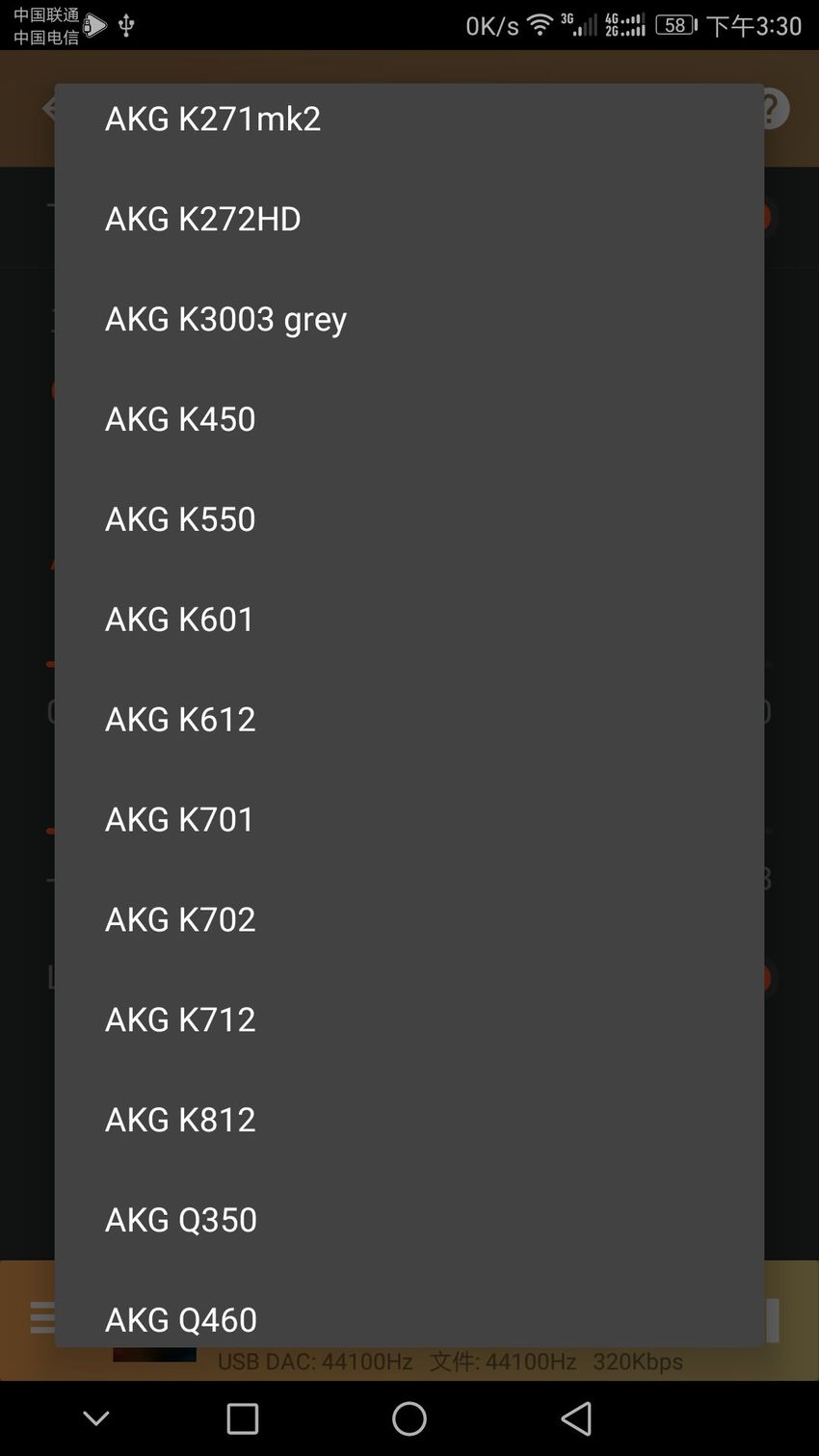Tap the AKG K601 option
Viewport: 819px width, 1456px height.
click(x=409, y=620)
